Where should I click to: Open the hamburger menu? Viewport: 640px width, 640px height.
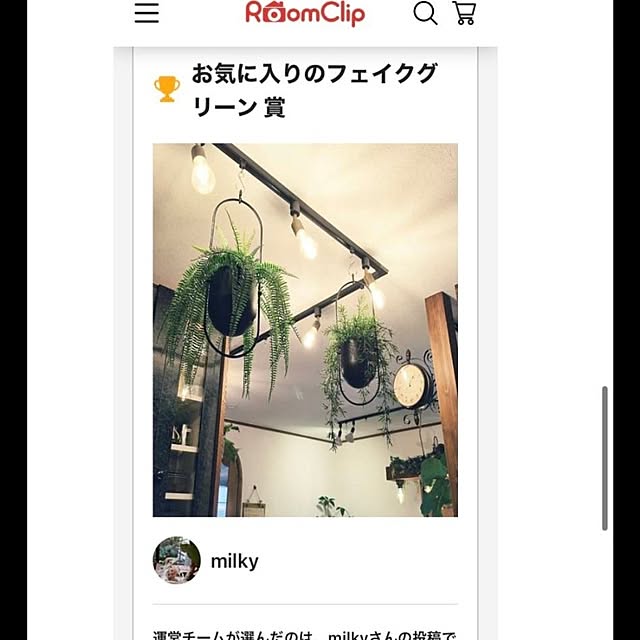pos(147,13)
